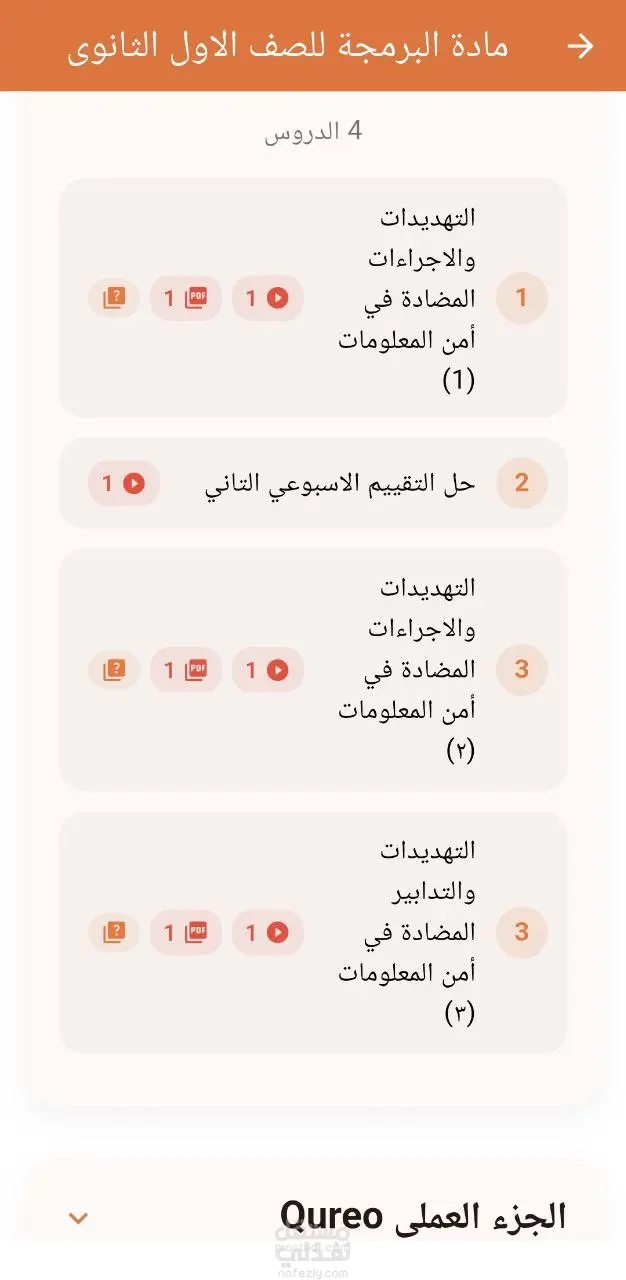Open the PDF of lesson التهديدات والاجراءات (1)

click(x=186, y=298)
